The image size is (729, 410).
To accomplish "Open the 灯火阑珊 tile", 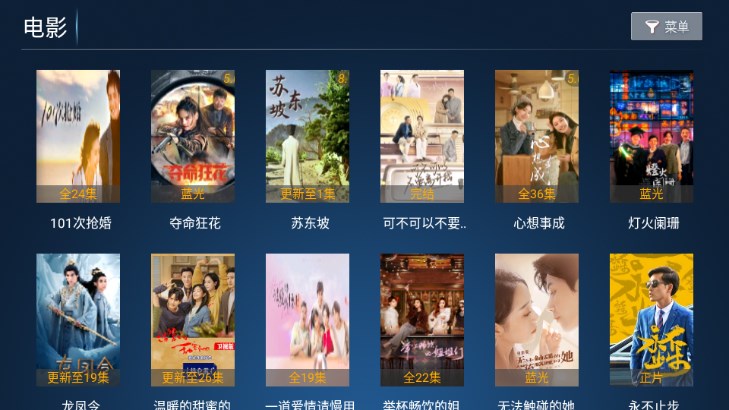I will pyautogui.click(x=651, y=136).
